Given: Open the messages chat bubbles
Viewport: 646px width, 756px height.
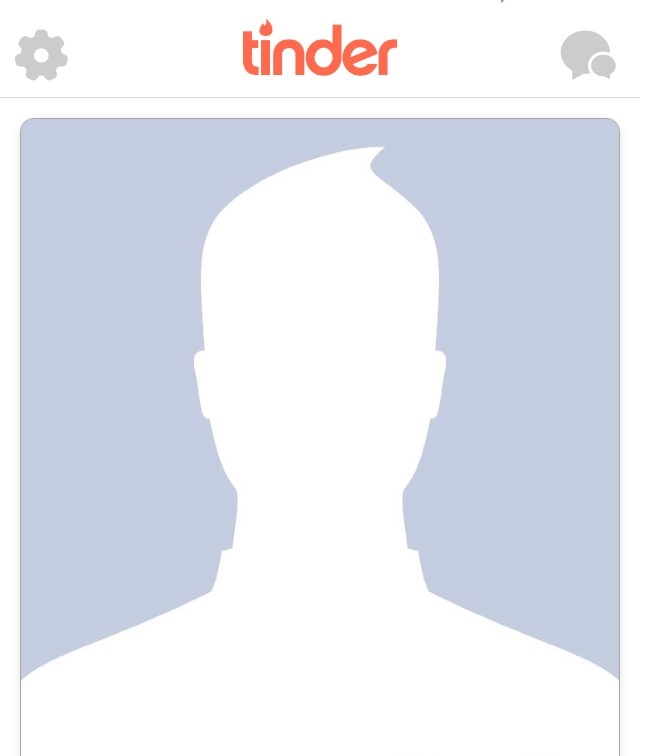Looking at the screenshot, I should pos(587,55).
